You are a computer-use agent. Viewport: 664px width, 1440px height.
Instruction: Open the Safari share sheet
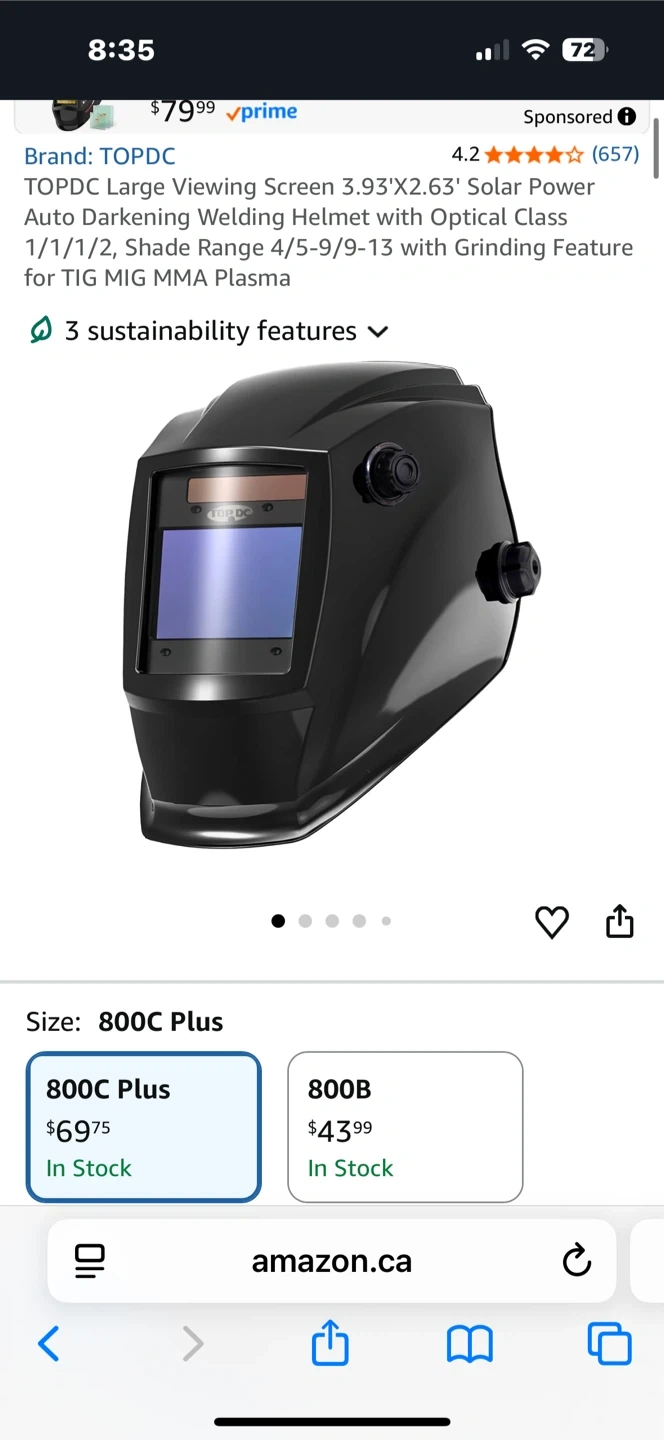tap(330, 1343)
